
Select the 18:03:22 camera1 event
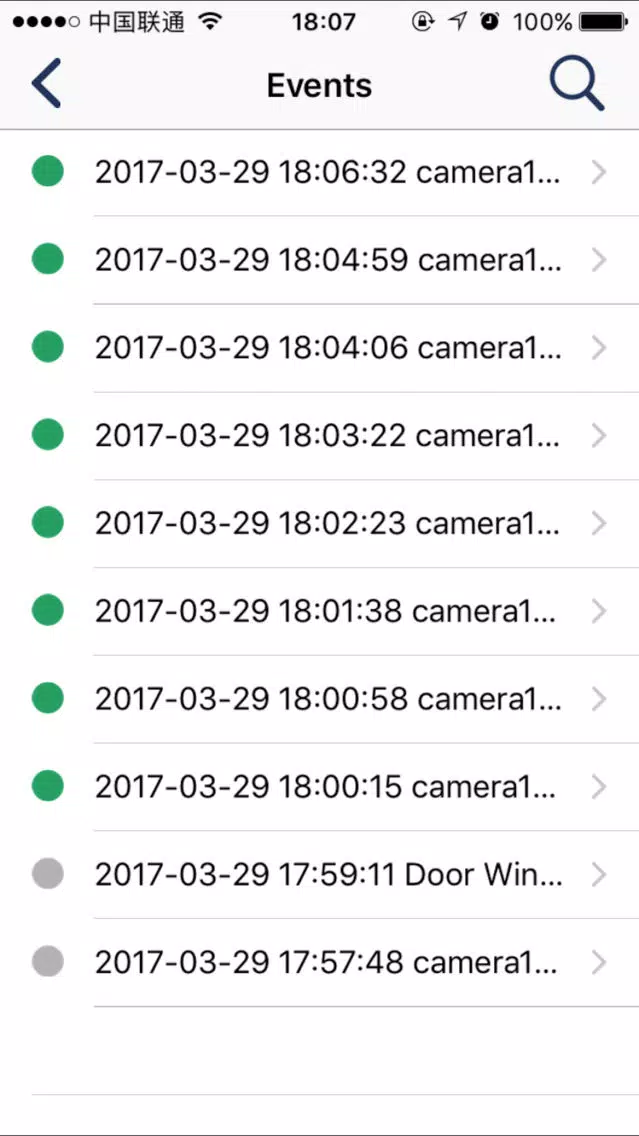tap(320, 436)
